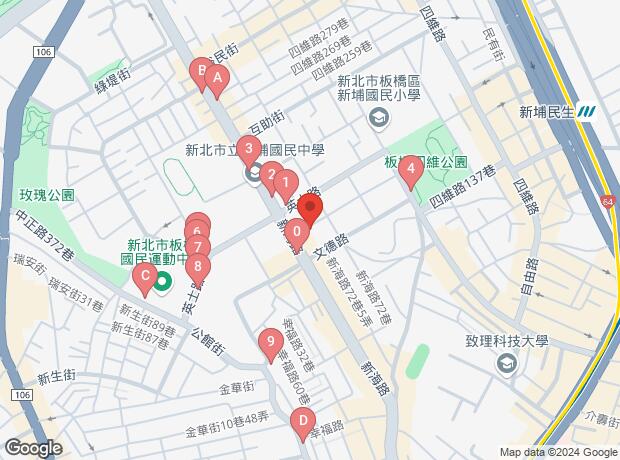This screenshot has height=460, width=620.
Task: Open 新埔國民小學 school place icon
Action: (x=379, y=120)
